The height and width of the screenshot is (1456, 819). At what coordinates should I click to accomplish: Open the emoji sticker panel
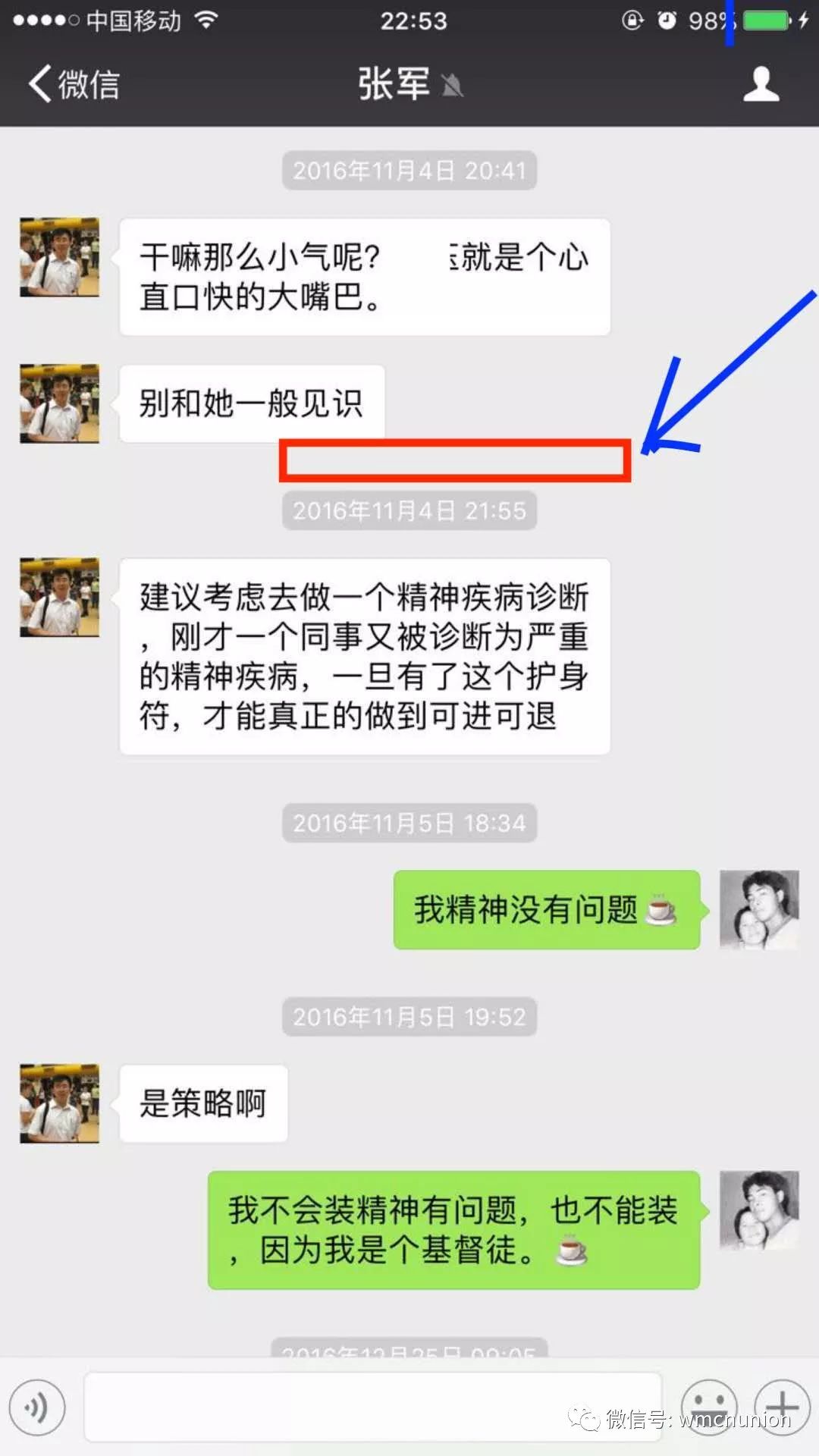[x=709, y=1407]
